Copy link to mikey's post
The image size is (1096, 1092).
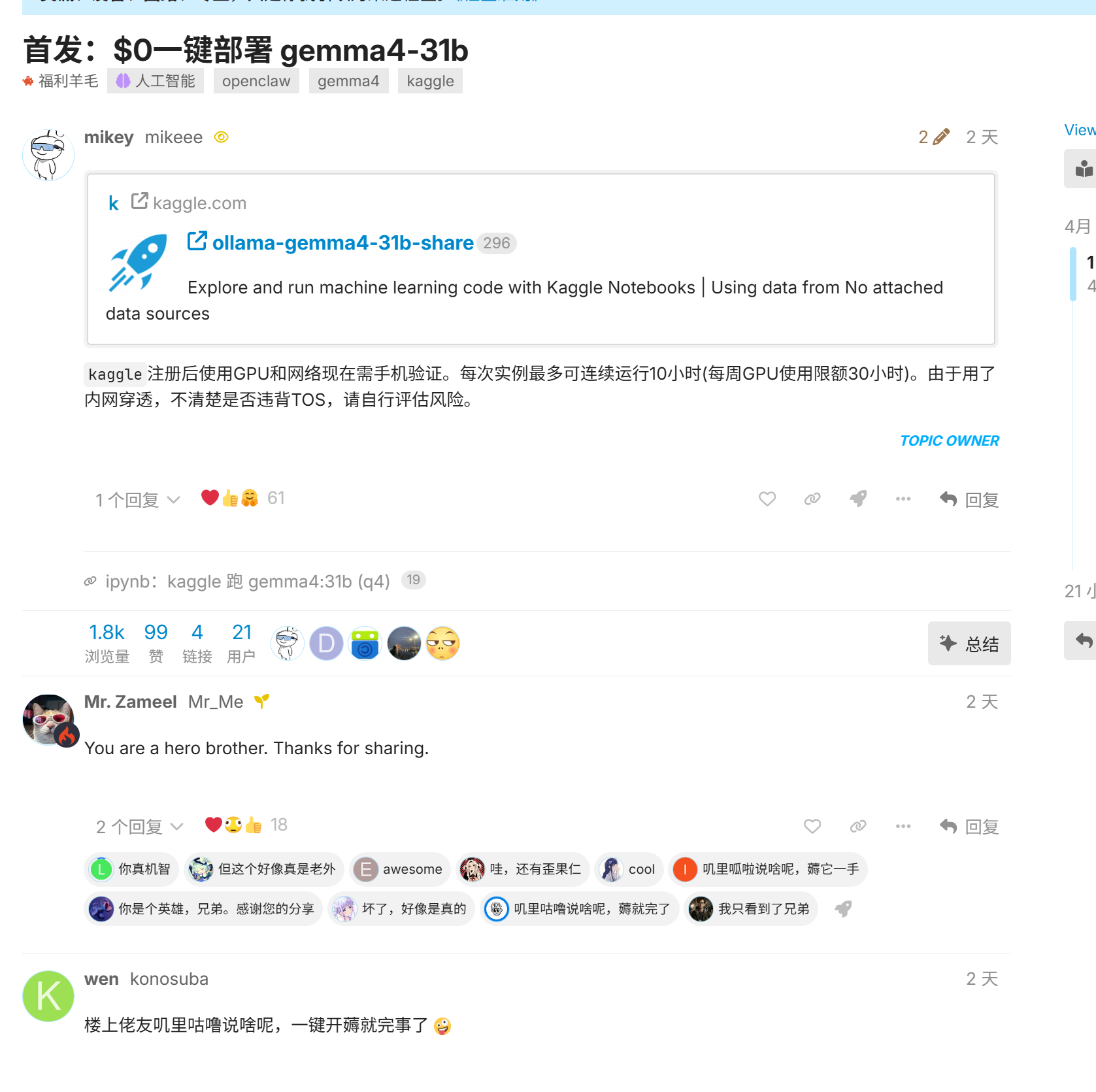[x=812, y=499]
